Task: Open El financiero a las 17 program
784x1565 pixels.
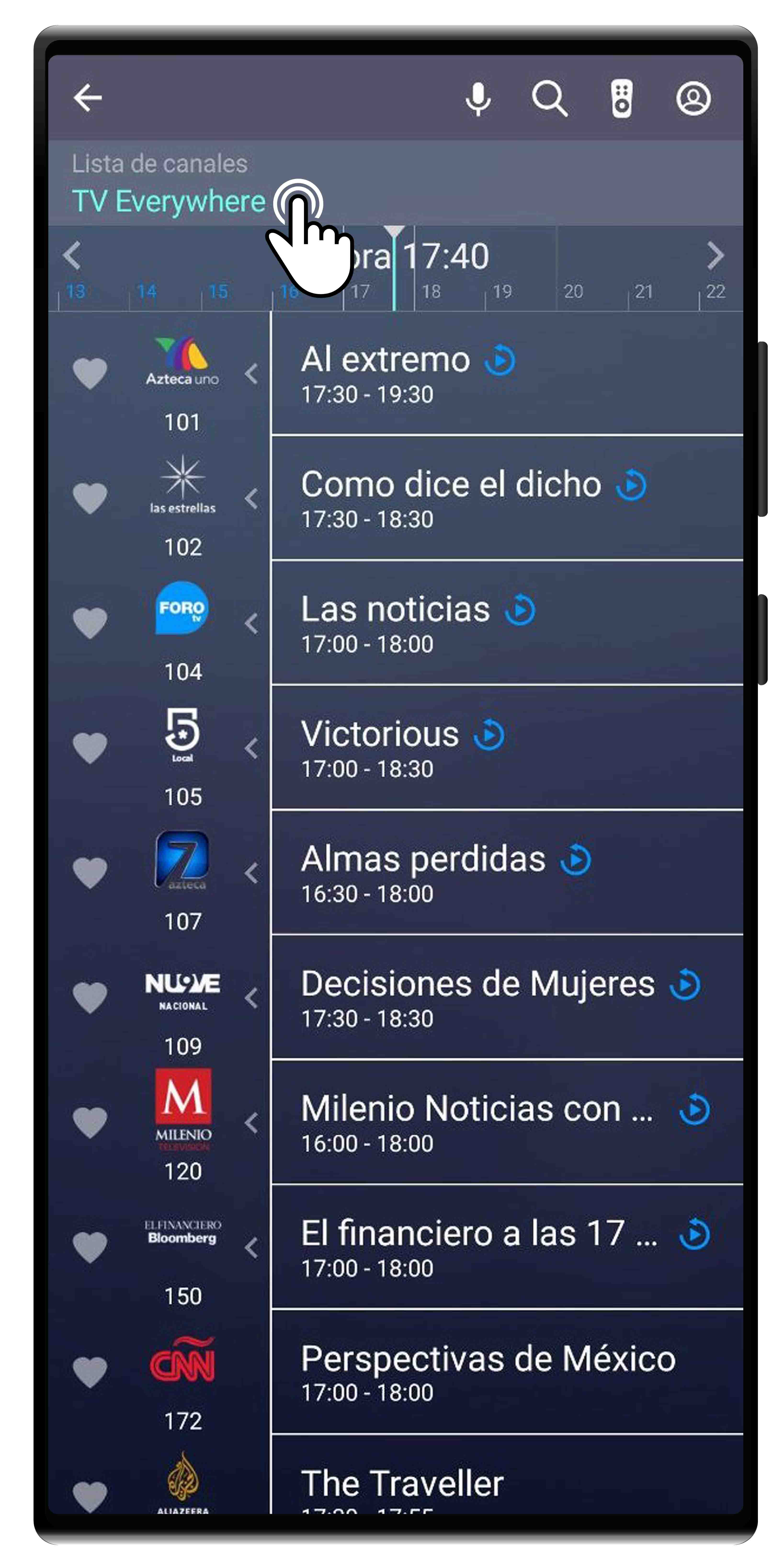Action: click(506, 1247)
